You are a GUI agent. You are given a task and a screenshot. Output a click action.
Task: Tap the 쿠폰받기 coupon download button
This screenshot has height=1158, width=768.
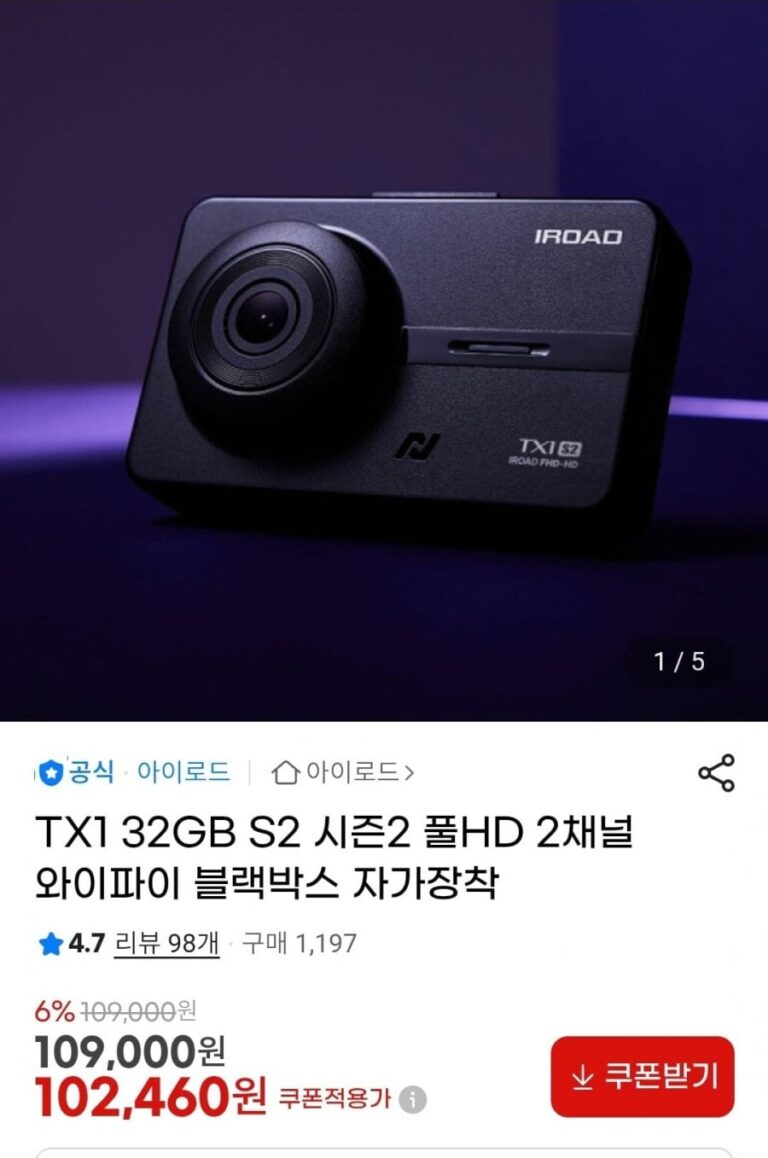click(642, 1077)
